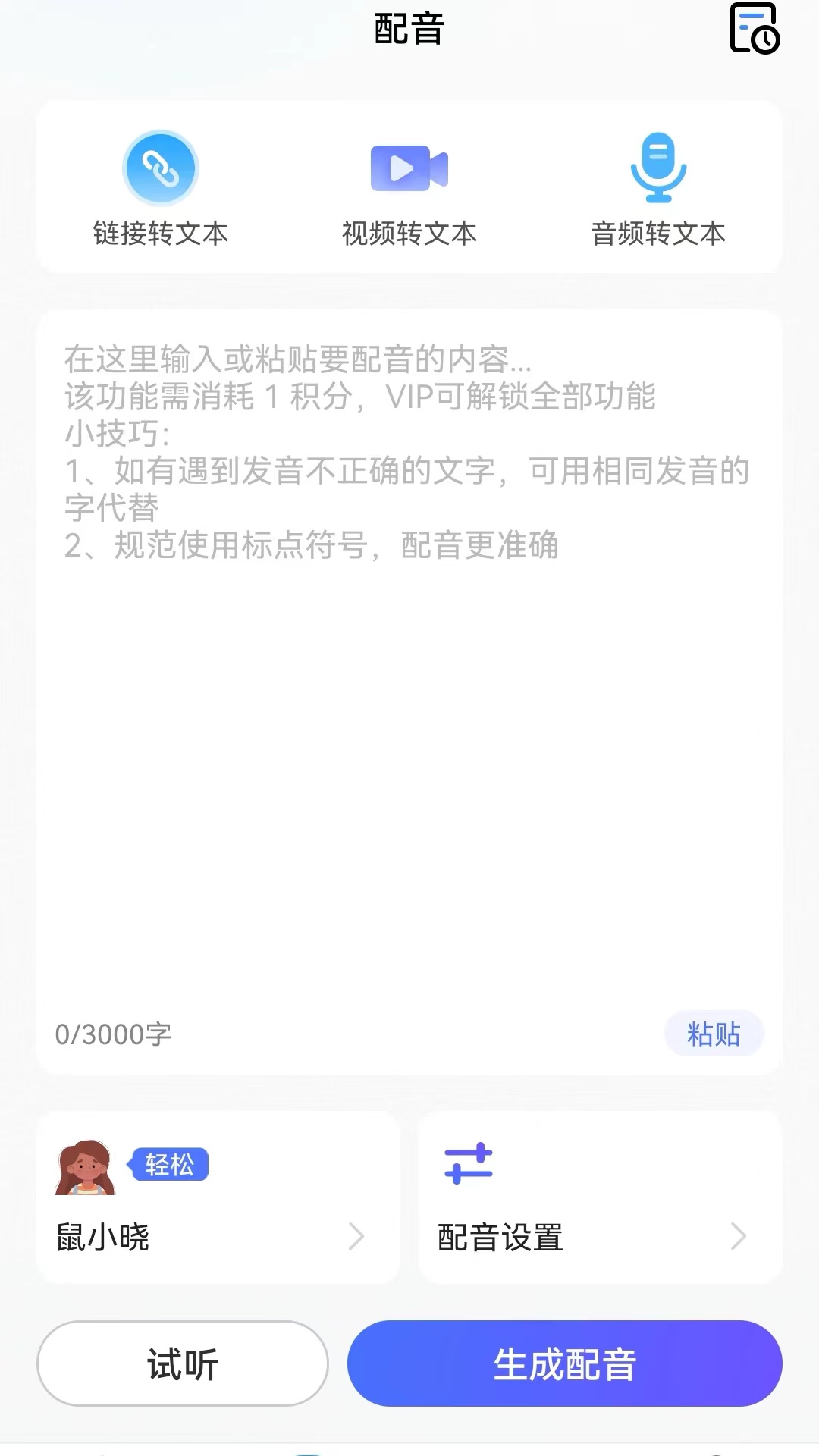Tap the 音频转文本 microphone icon
819x1456 pixels.
pyautogui.click(x=659, y=168)
